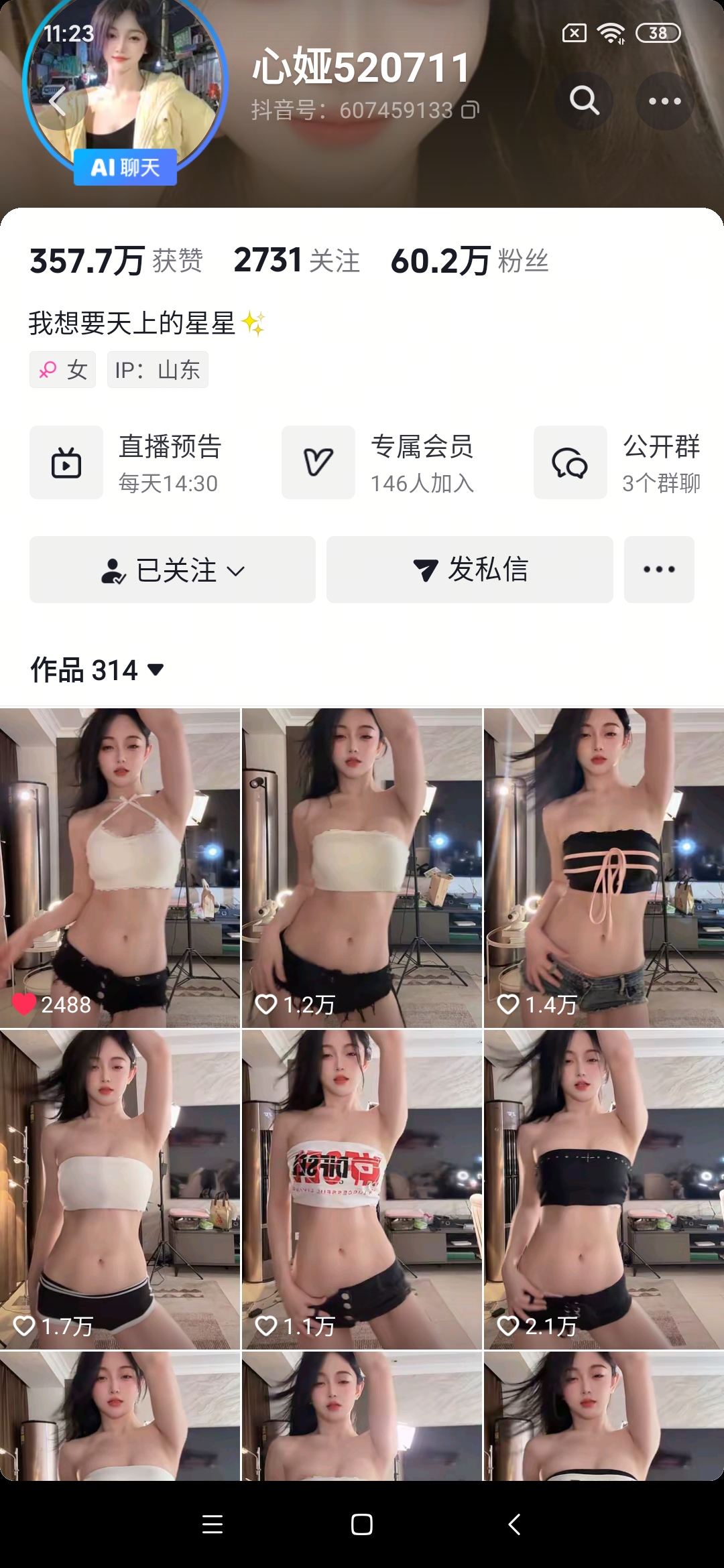Open the video with 1.4万 likes
Screen dimensions: 724x1568
604,868
